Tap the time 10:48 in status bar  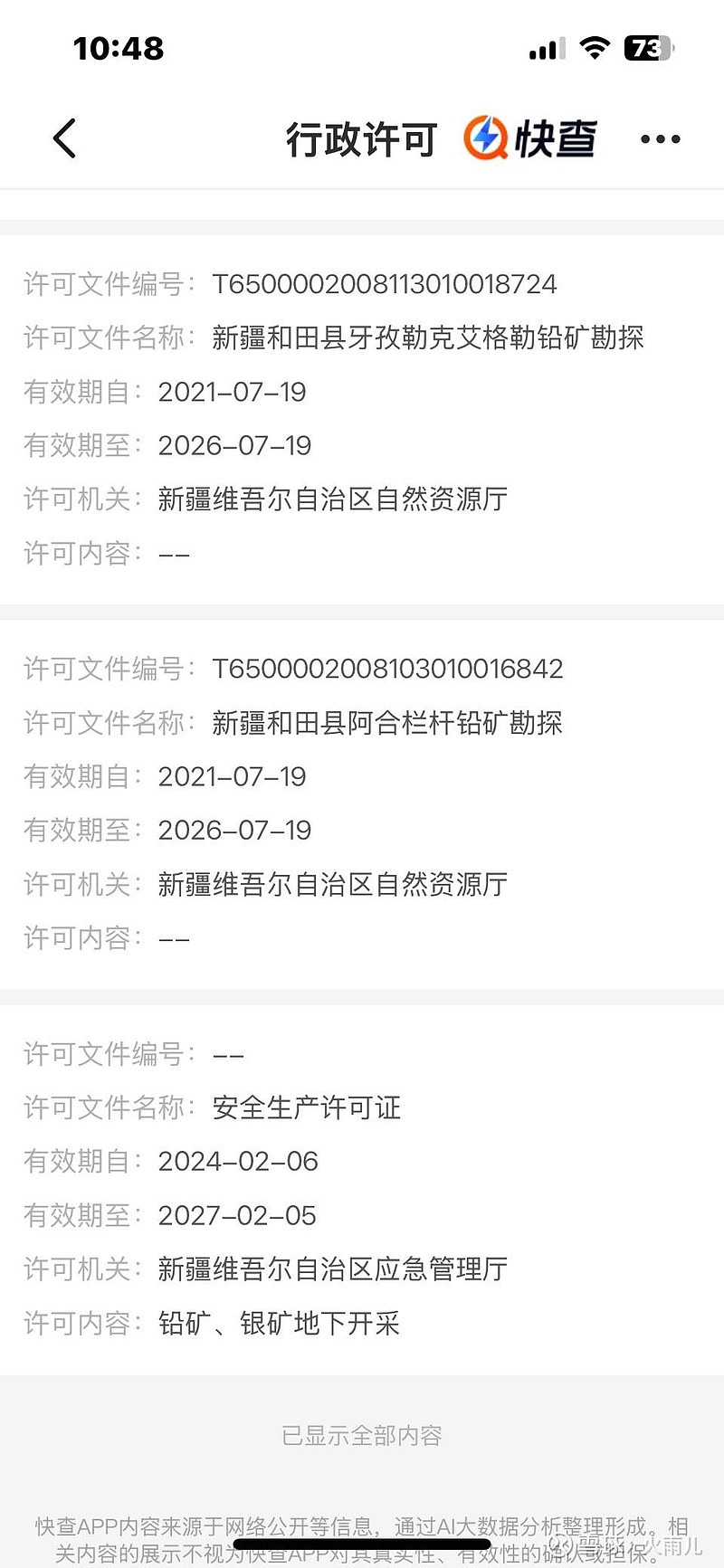[x=119, y=49]
